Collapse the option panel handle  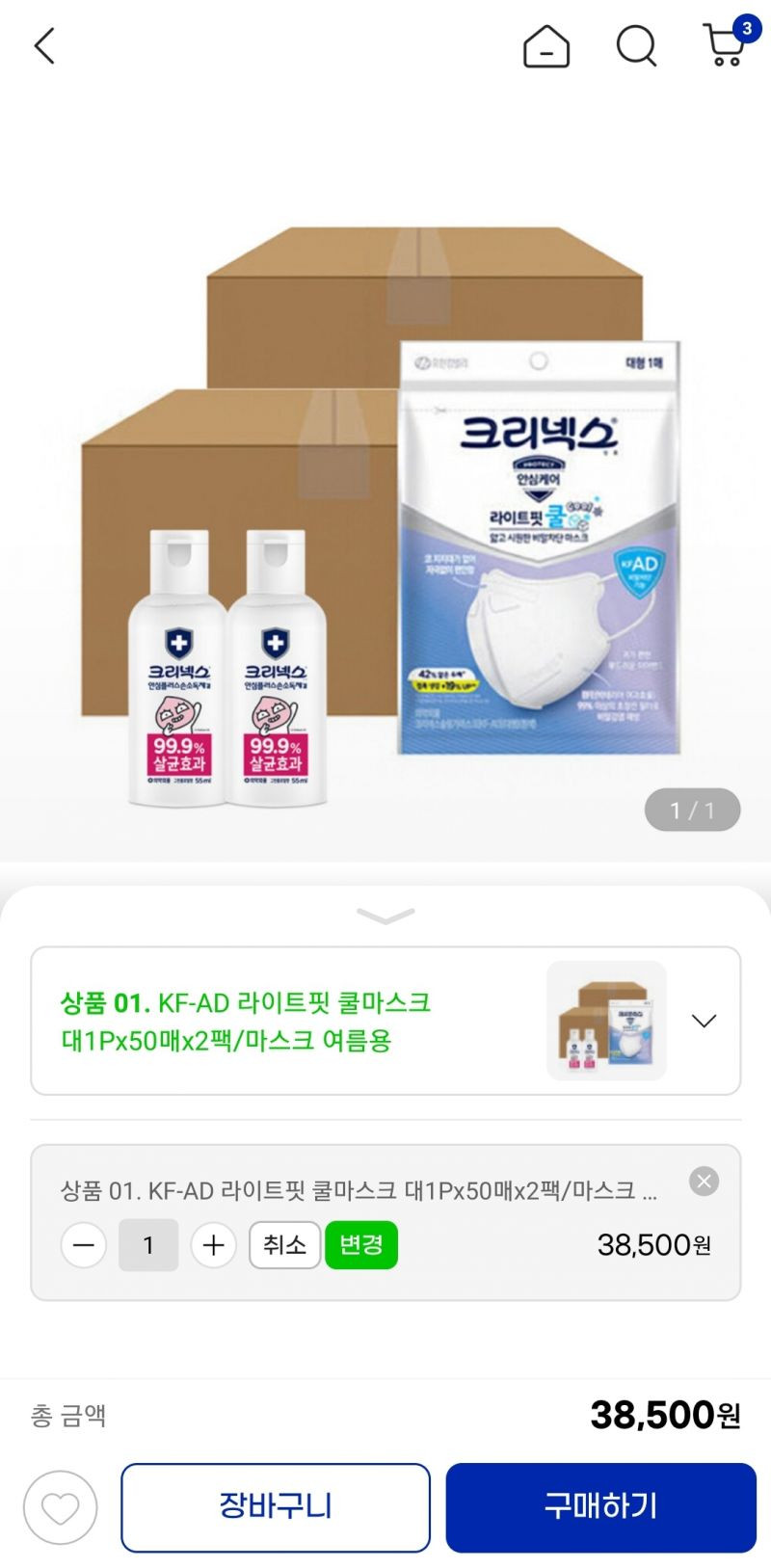[385, 915]
